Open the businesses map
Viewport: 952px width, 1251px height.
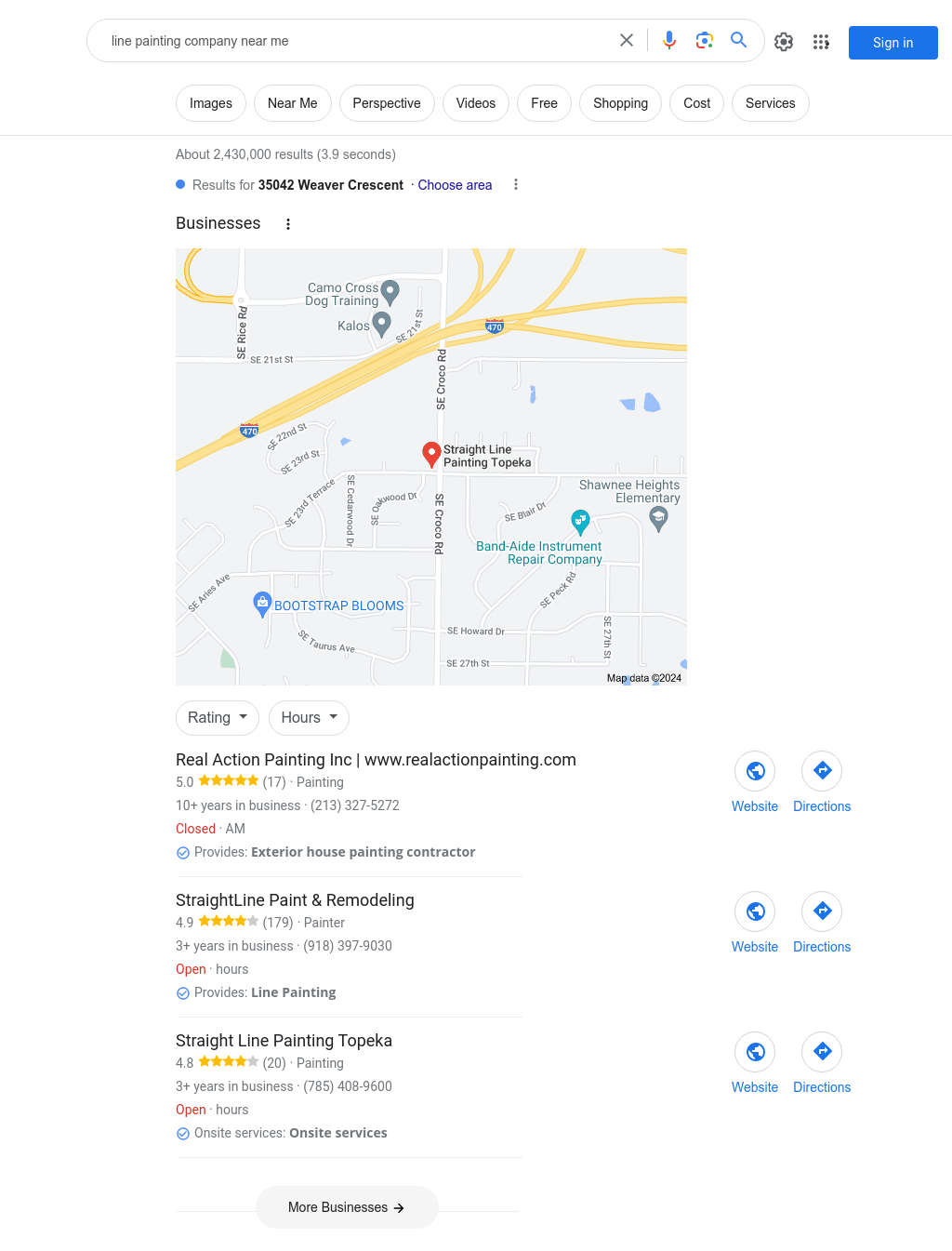click(431, 467)
